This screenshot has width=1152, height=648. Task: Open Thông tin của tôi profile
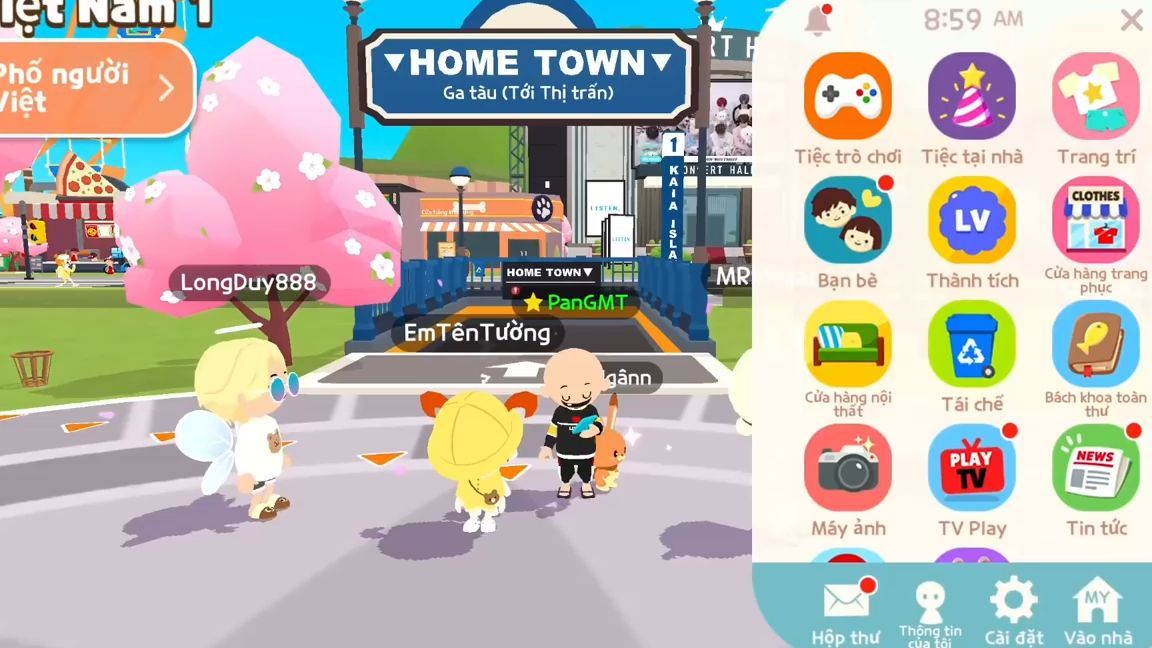coord(929,609)
